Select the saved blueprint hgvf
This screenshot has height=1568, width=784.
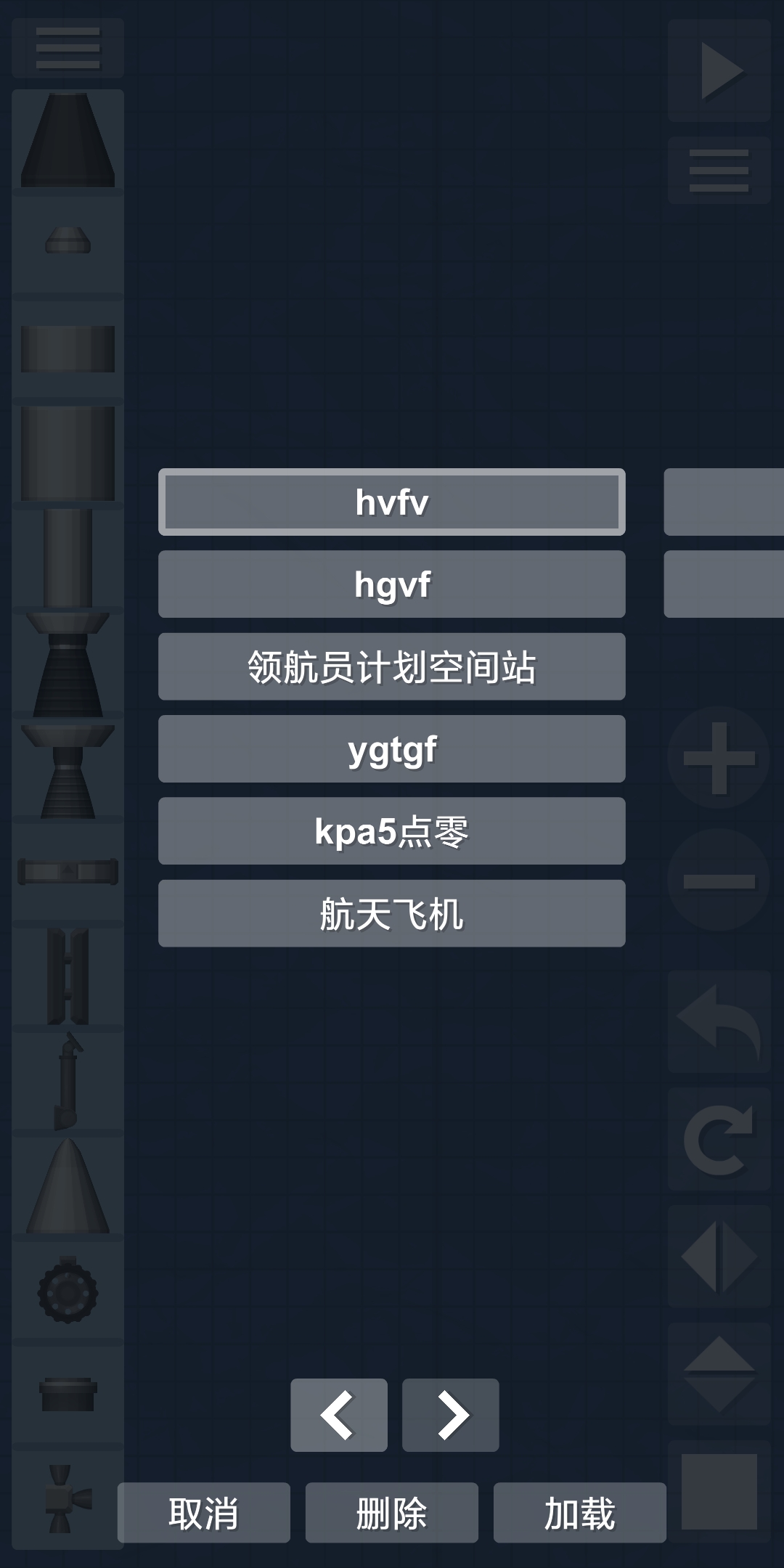point(391,584)
